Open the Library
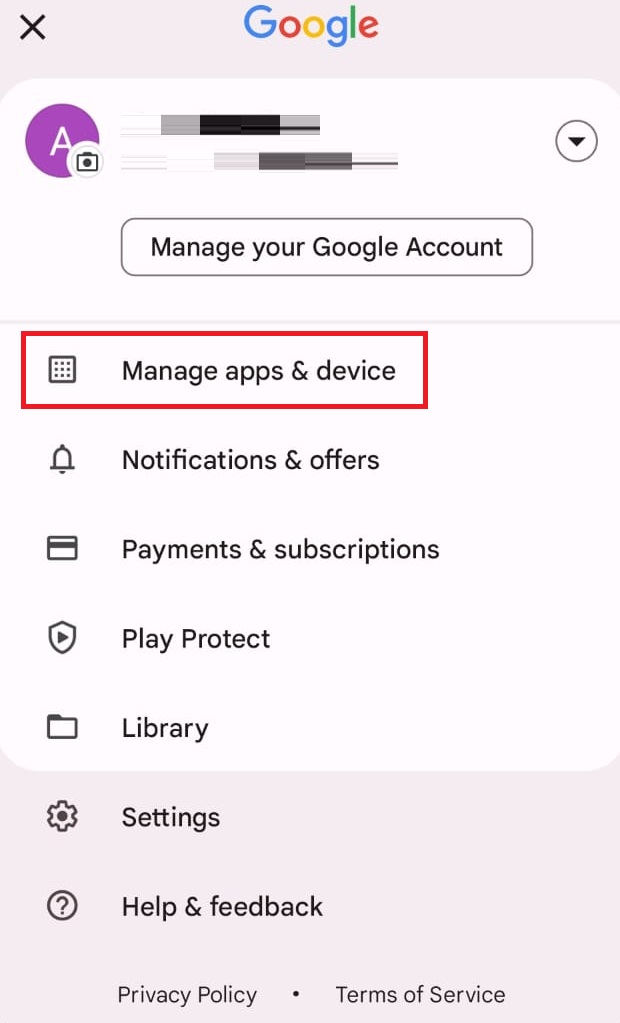The width and height of the screenshot is (620, 1023). pos(165,728)
